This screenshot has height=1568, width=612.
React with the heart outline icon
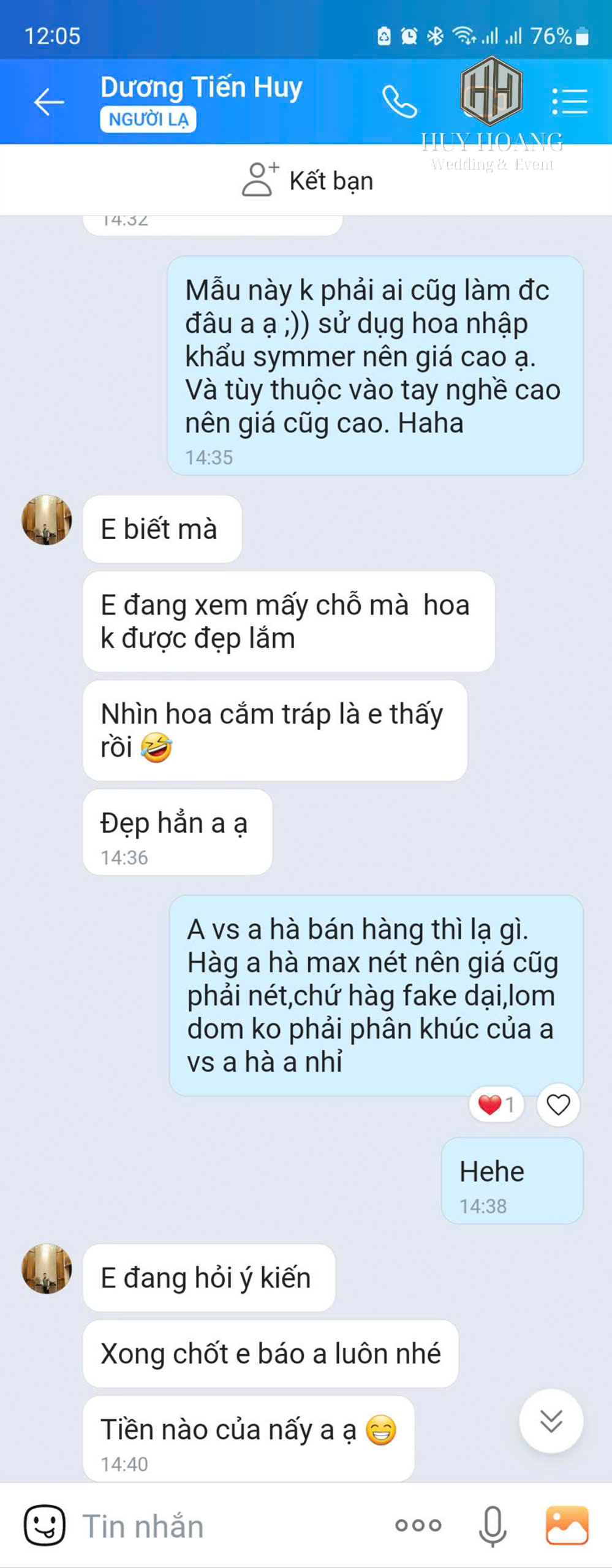click(557, 1105)
